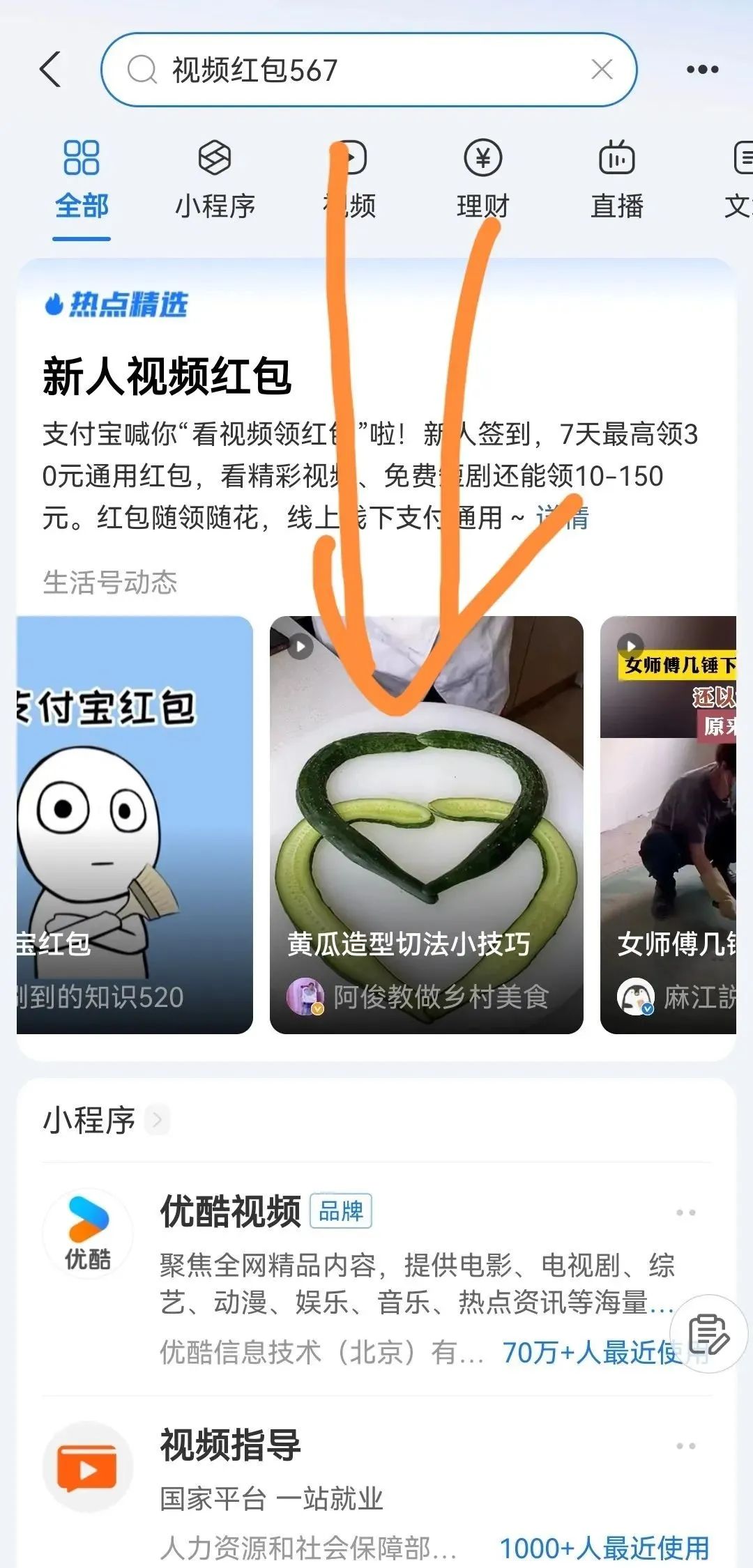
Task: Open the 支付宝红包 cartoon video card
Action: pyautogui.click(x=135, y=824)
